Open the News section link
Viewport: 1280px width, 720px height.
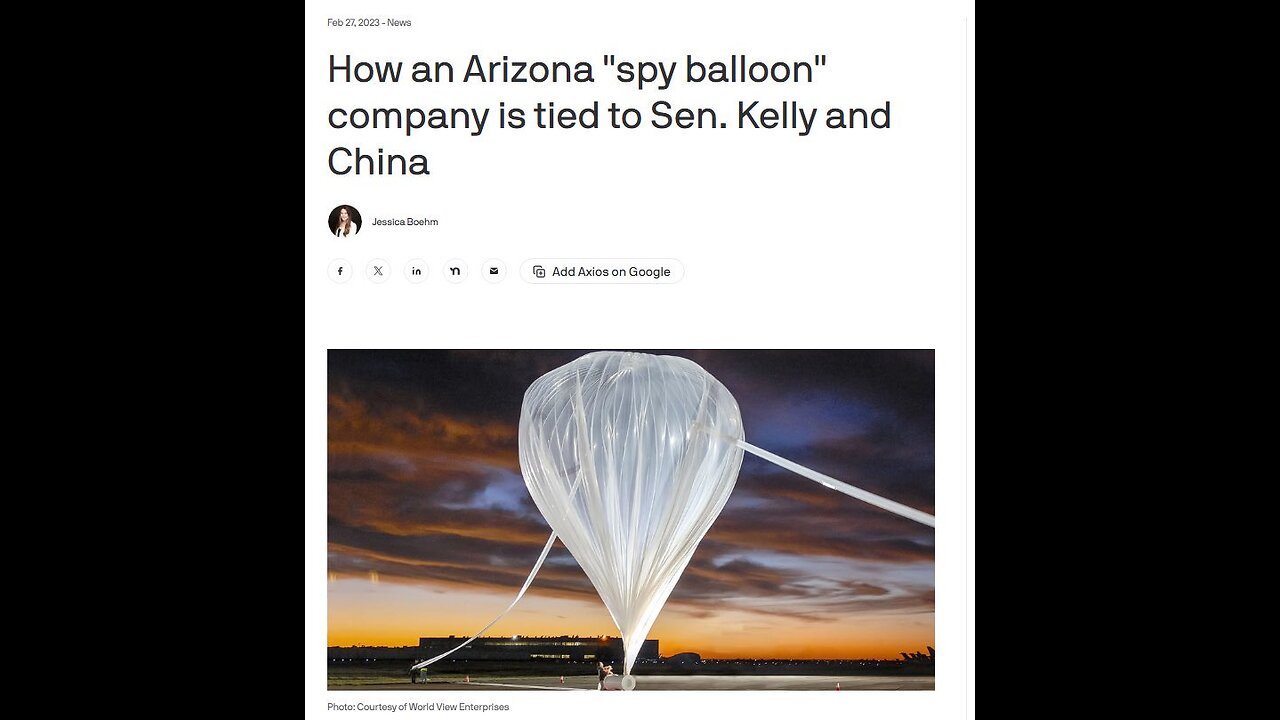click(x=399, y=23)
